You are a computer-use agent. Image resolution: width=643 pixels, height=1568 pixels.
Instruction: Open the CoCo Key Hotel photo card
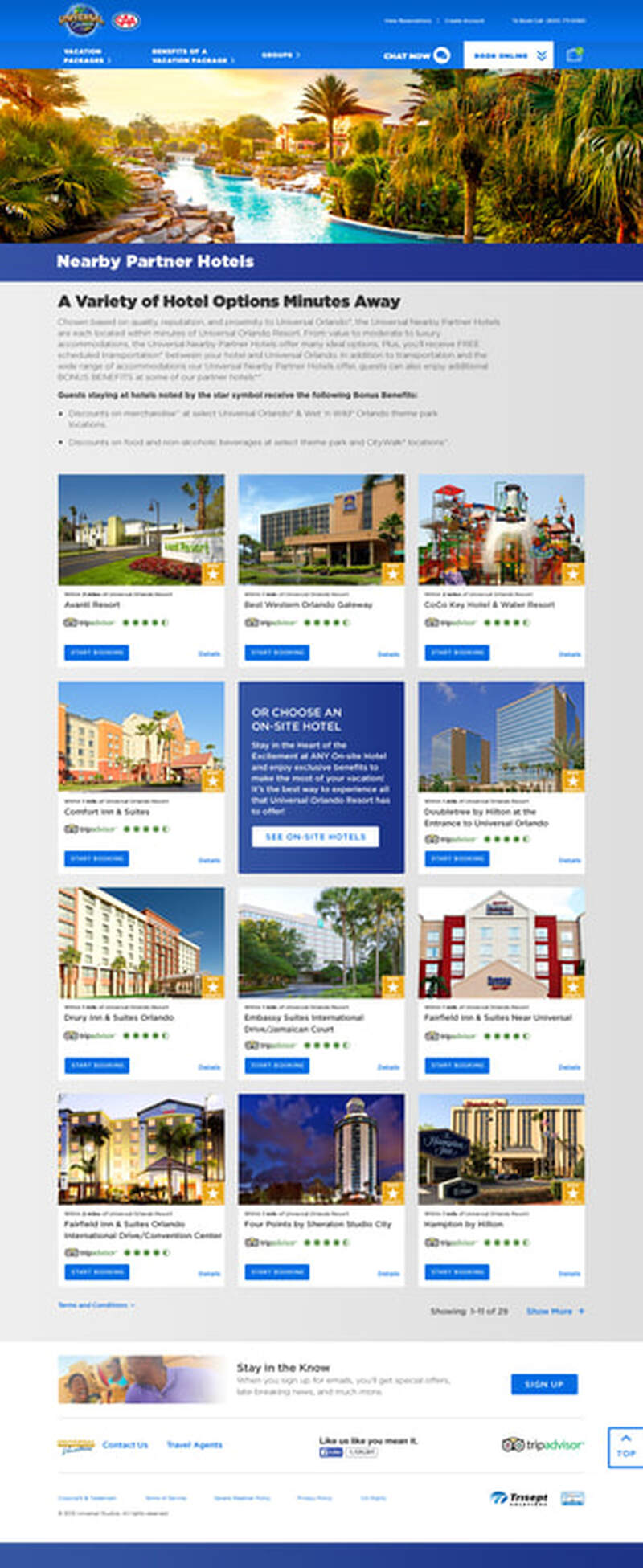point(501,529)
